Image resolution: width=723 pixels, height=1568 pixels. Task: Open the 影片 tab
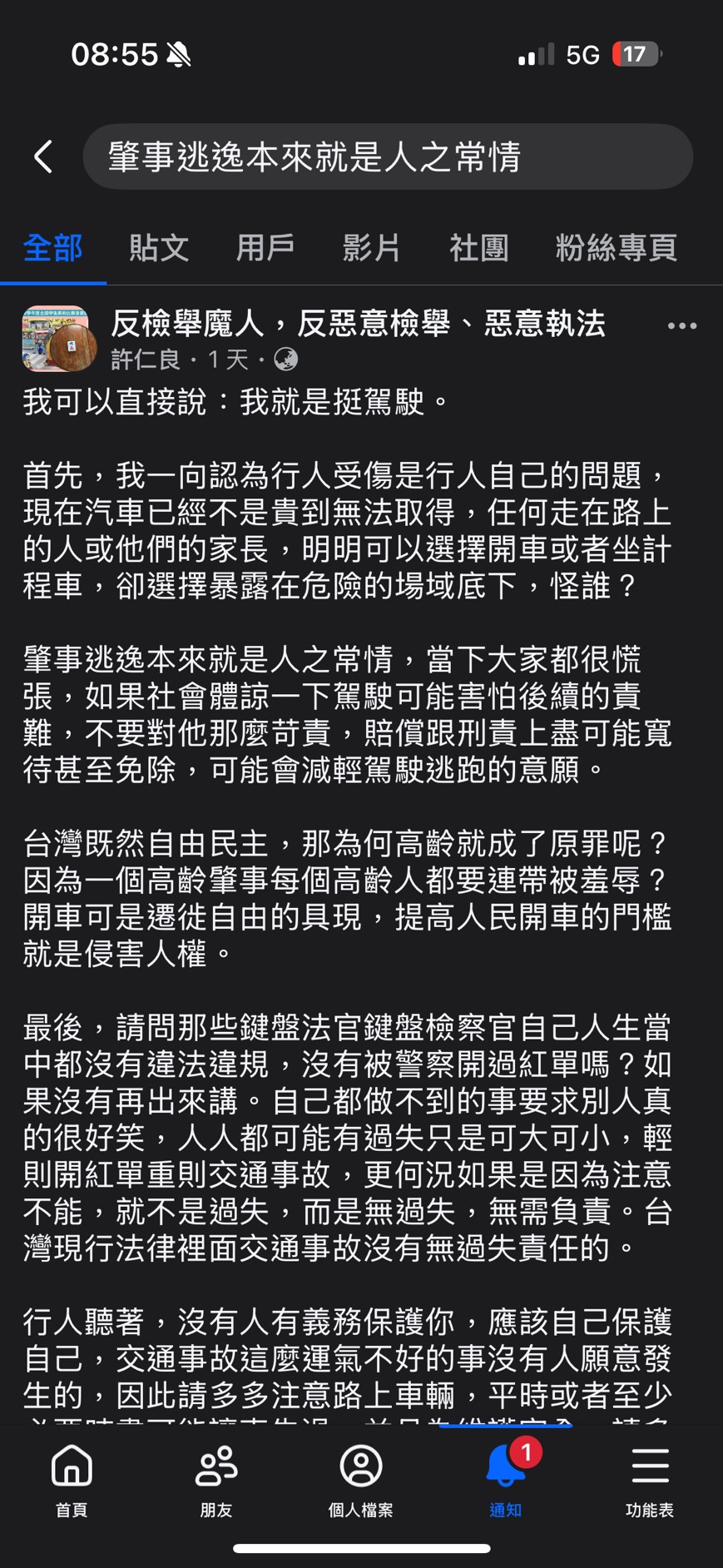click(x=372, y=247)
